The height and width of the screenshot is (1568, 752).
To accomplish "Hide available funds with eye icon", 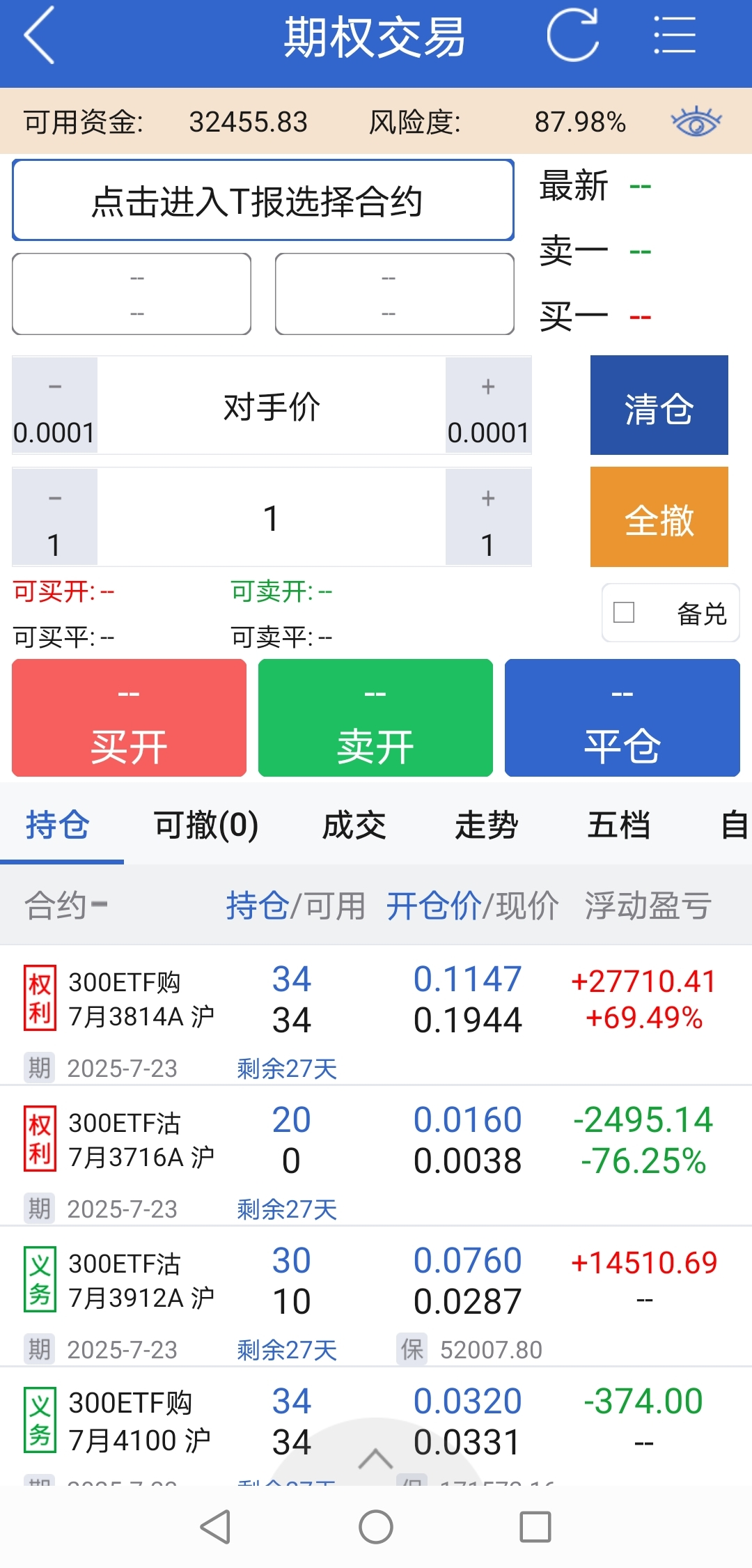I will [x=696, y=122].
